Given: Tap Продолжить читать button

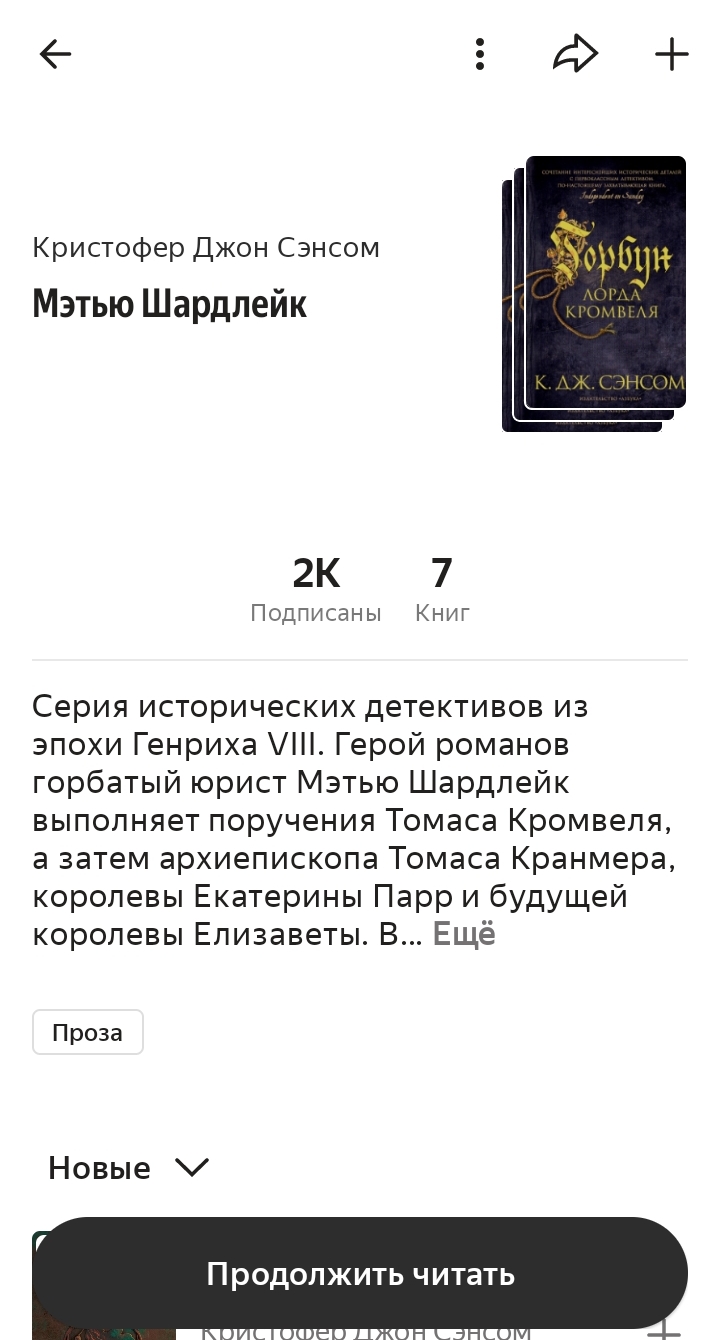Looking at the screenshot, I should 360,1274.
